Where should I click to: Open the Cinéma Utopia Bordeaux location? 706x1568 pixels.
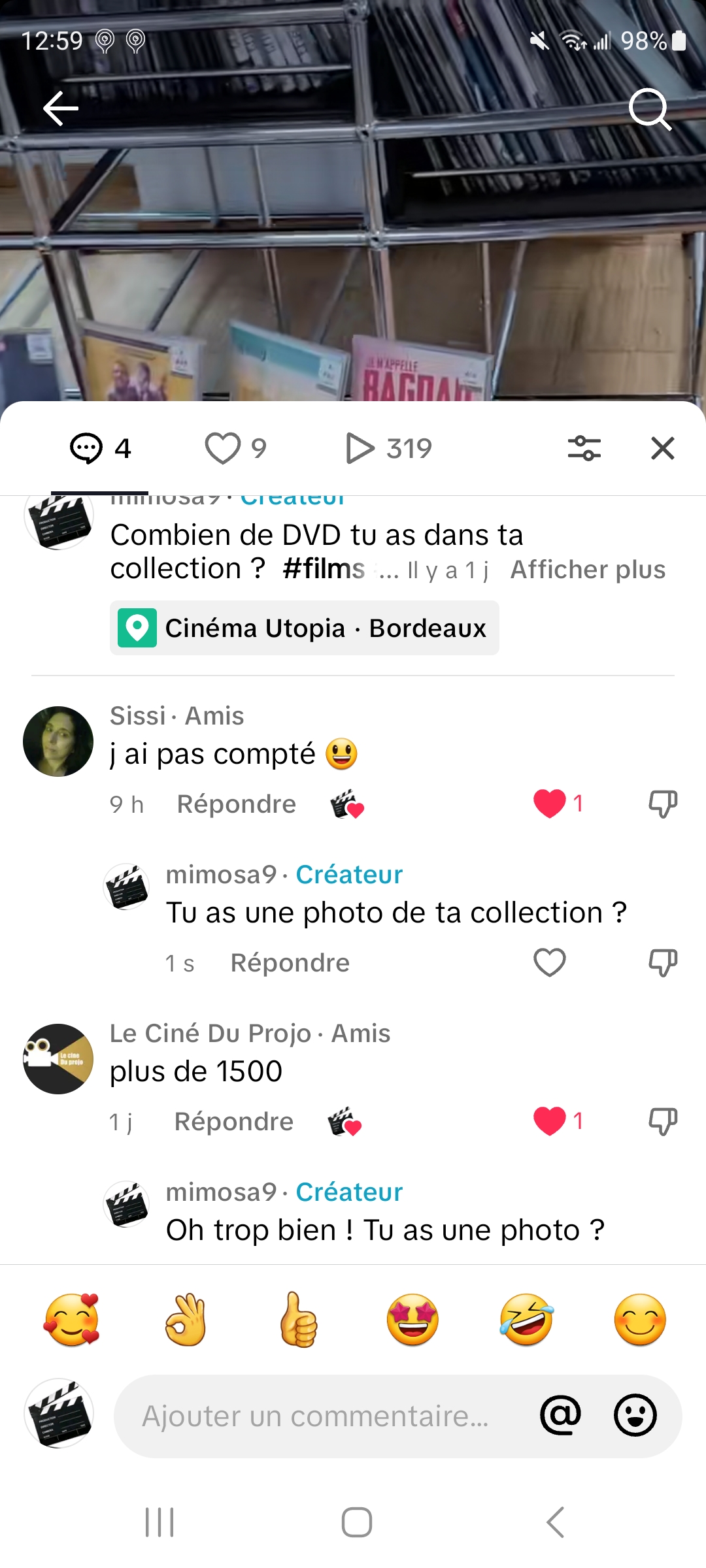pyautogui.click(x=305, y=629)
